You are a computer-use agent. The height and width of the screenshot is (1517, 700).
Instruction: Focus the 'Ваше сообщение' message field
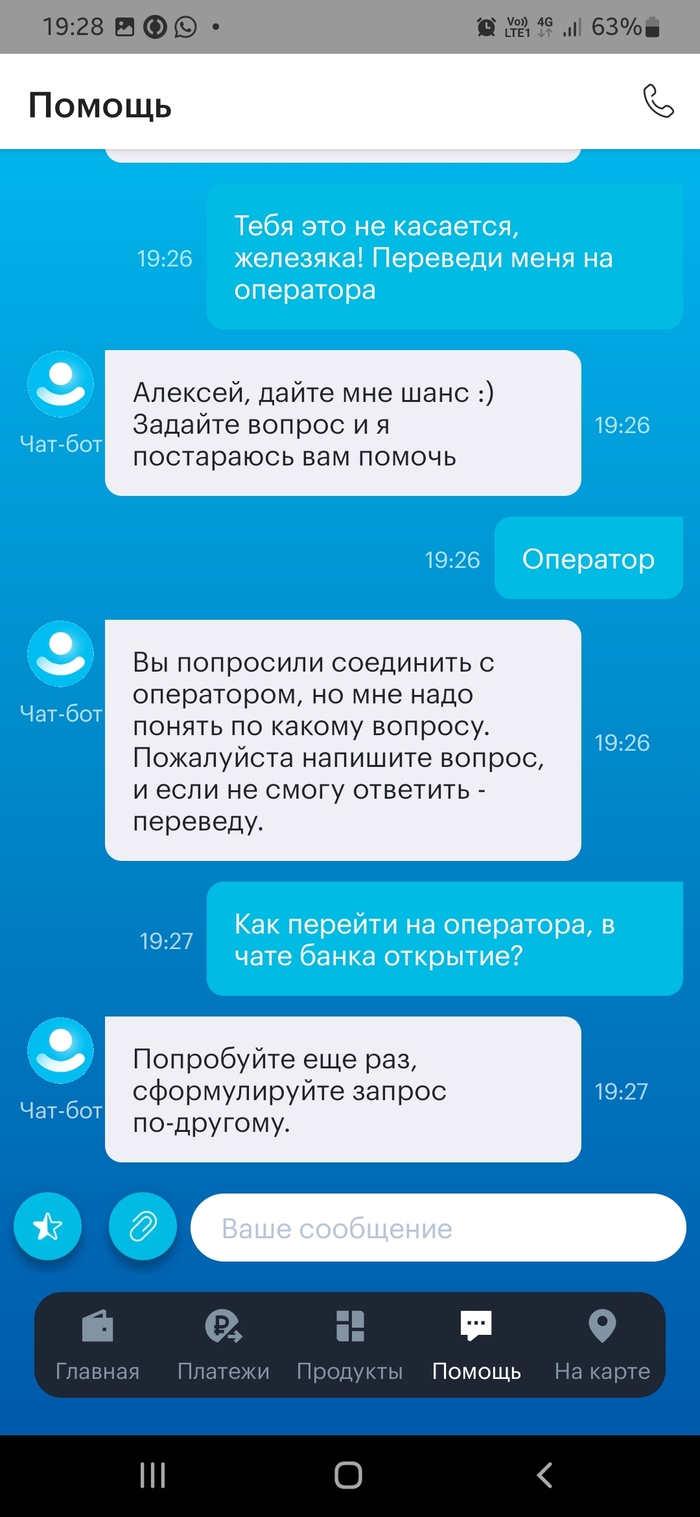[x=438, y=1228]
